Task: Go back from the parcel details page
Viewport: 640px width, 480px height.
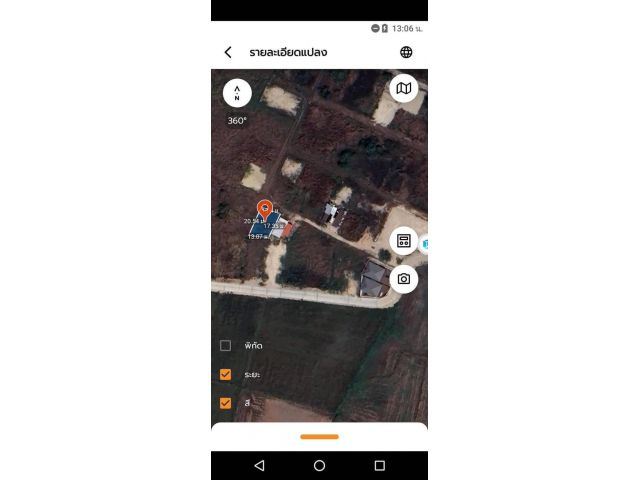Action: click(228, 52)
